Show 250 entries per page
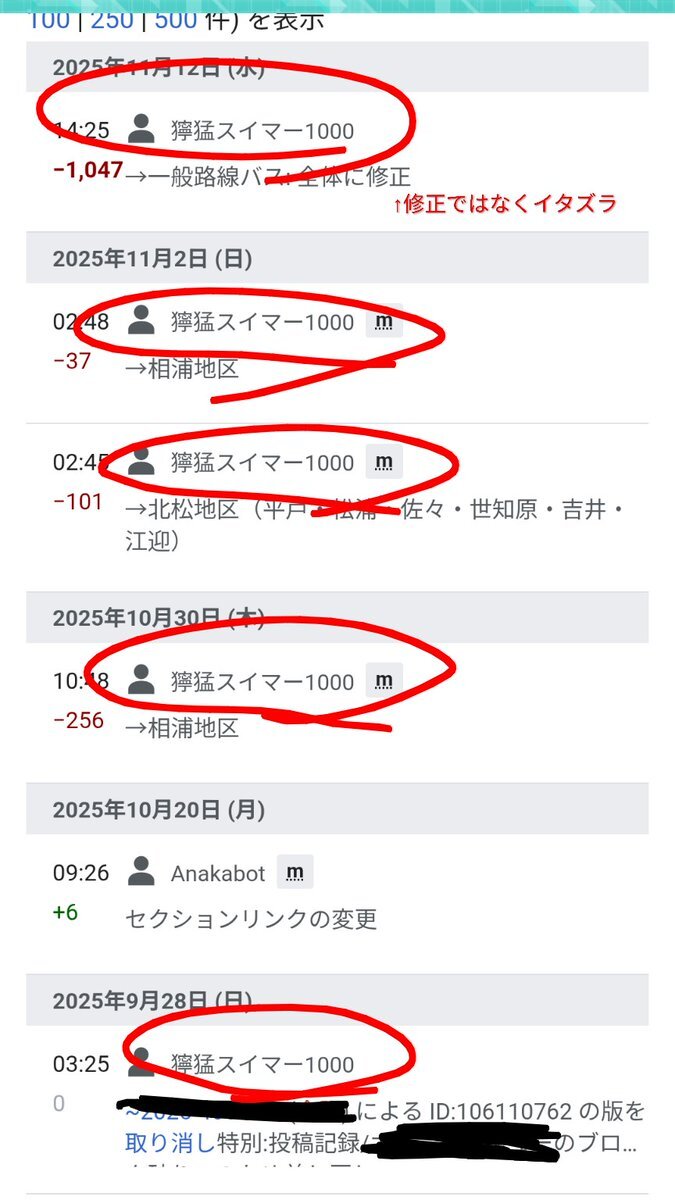The image size is (675, 1200). [x=114, y=19]
